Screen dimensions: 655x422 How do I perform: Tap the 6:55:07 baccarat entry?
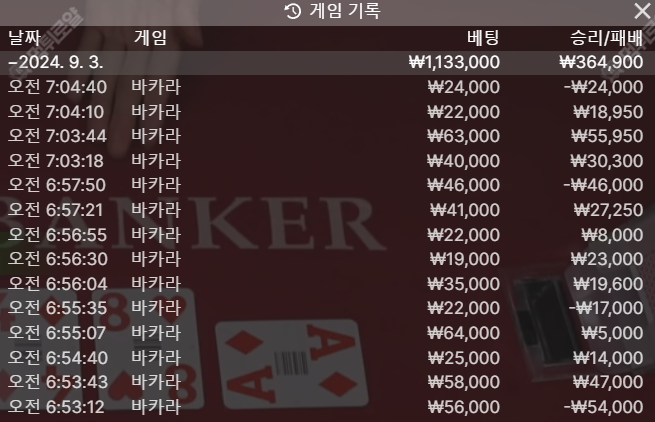tap(327, 332)
